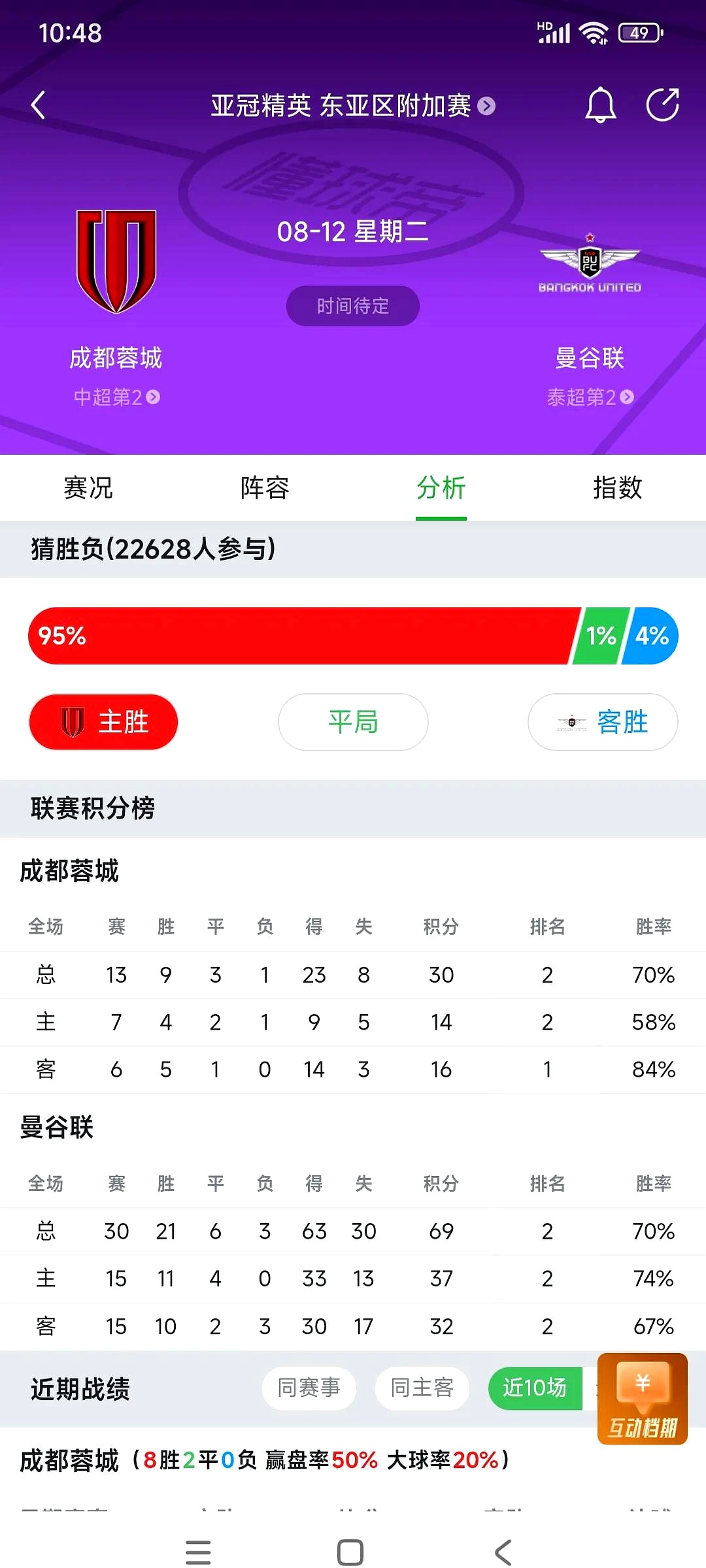Vote 平局 for a draw
706x1568 pixels.
click(x=353, y=722)
